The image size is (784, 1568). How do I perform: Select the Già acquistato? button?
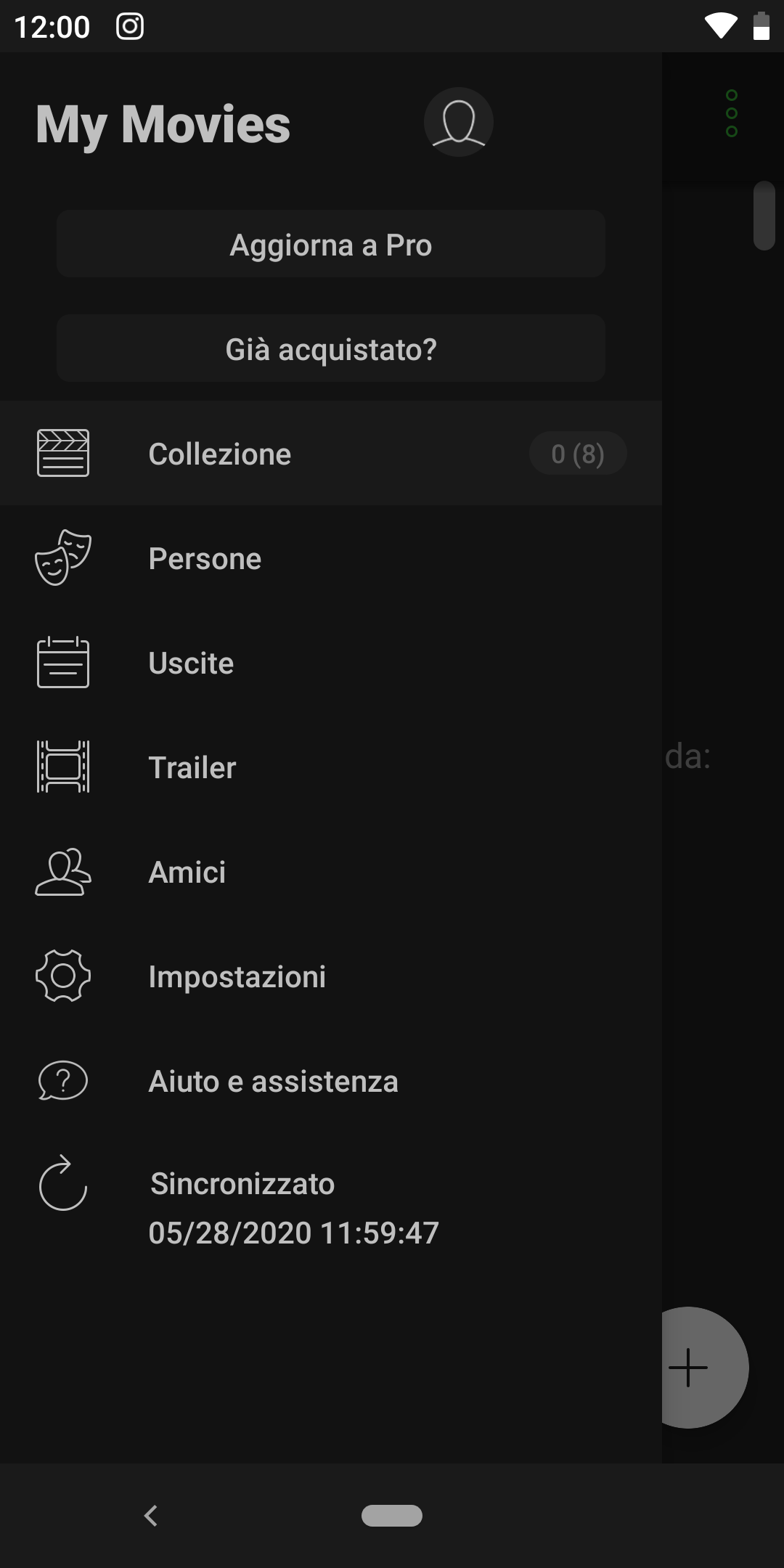tap(331, 348)
